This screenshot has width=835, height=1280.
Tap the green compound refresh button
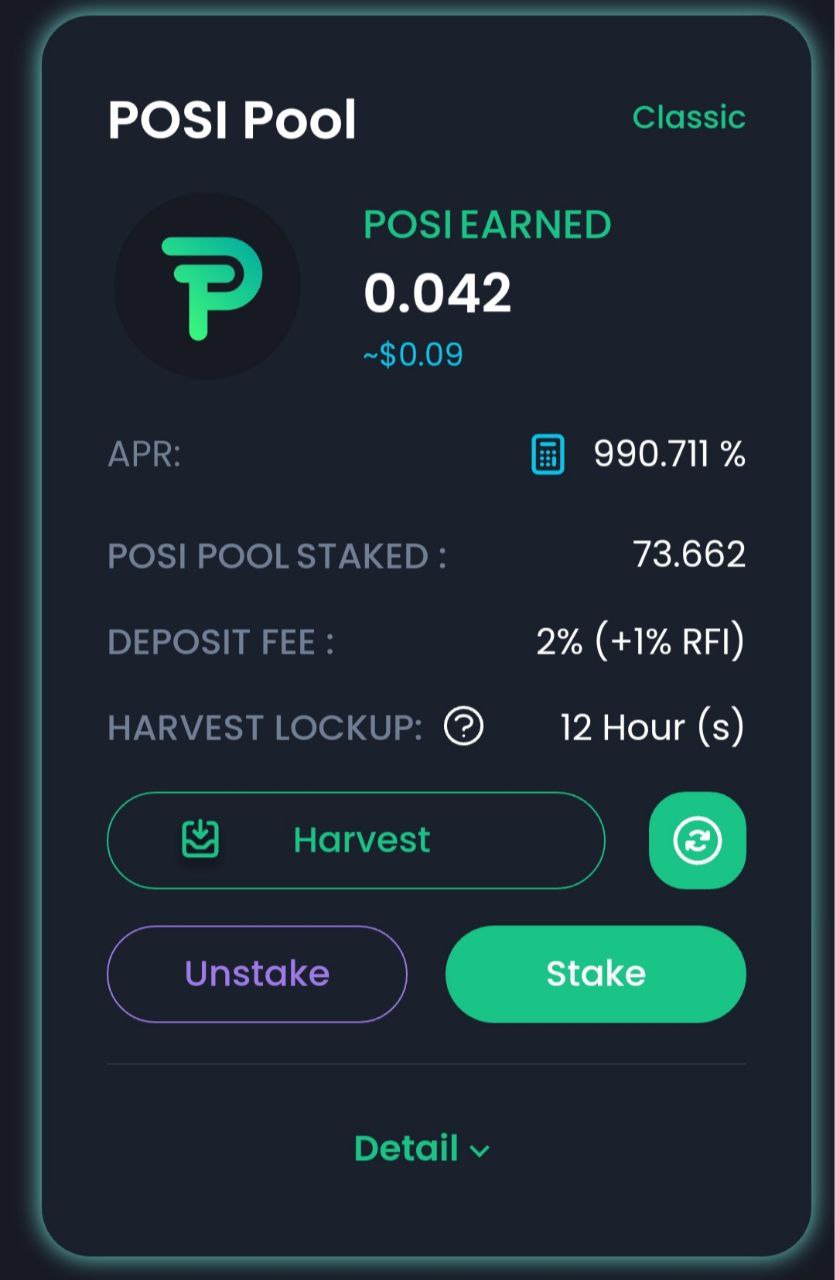pos(697,840)
